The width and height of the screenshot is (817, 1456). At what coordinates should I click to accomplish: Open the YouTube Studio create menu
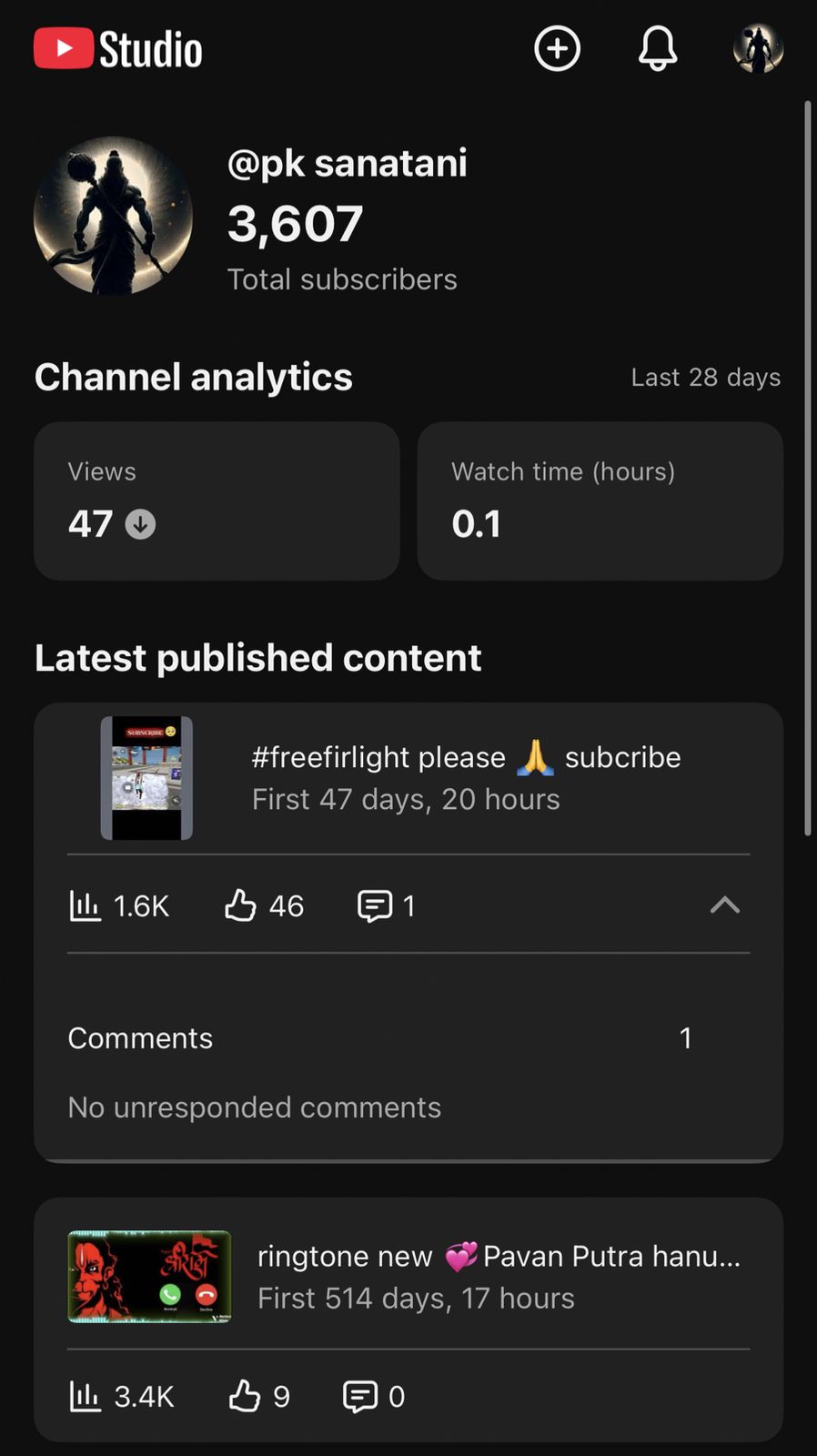557,48
